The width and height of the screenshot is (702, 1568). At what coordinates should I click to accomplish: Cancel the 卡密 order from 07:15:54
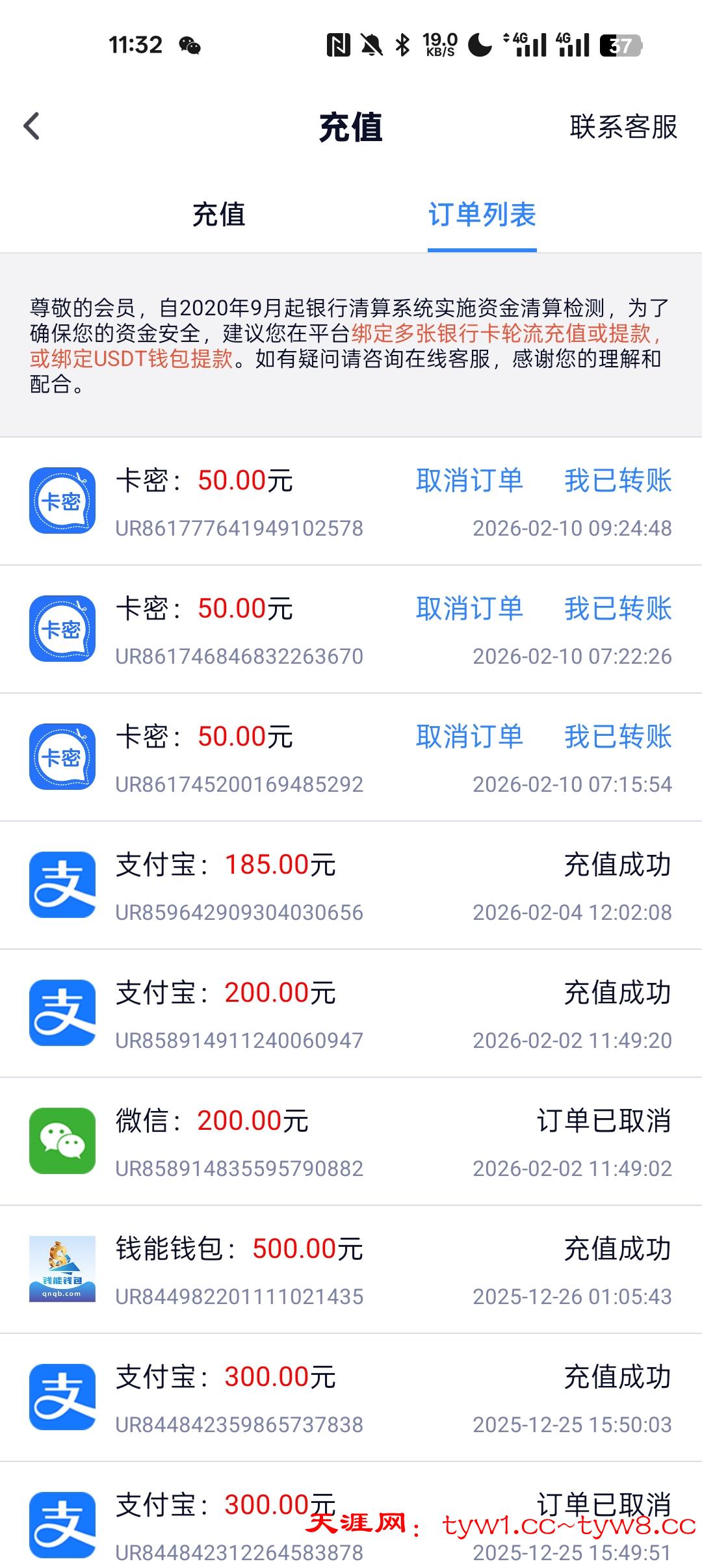tap(469, 737)
